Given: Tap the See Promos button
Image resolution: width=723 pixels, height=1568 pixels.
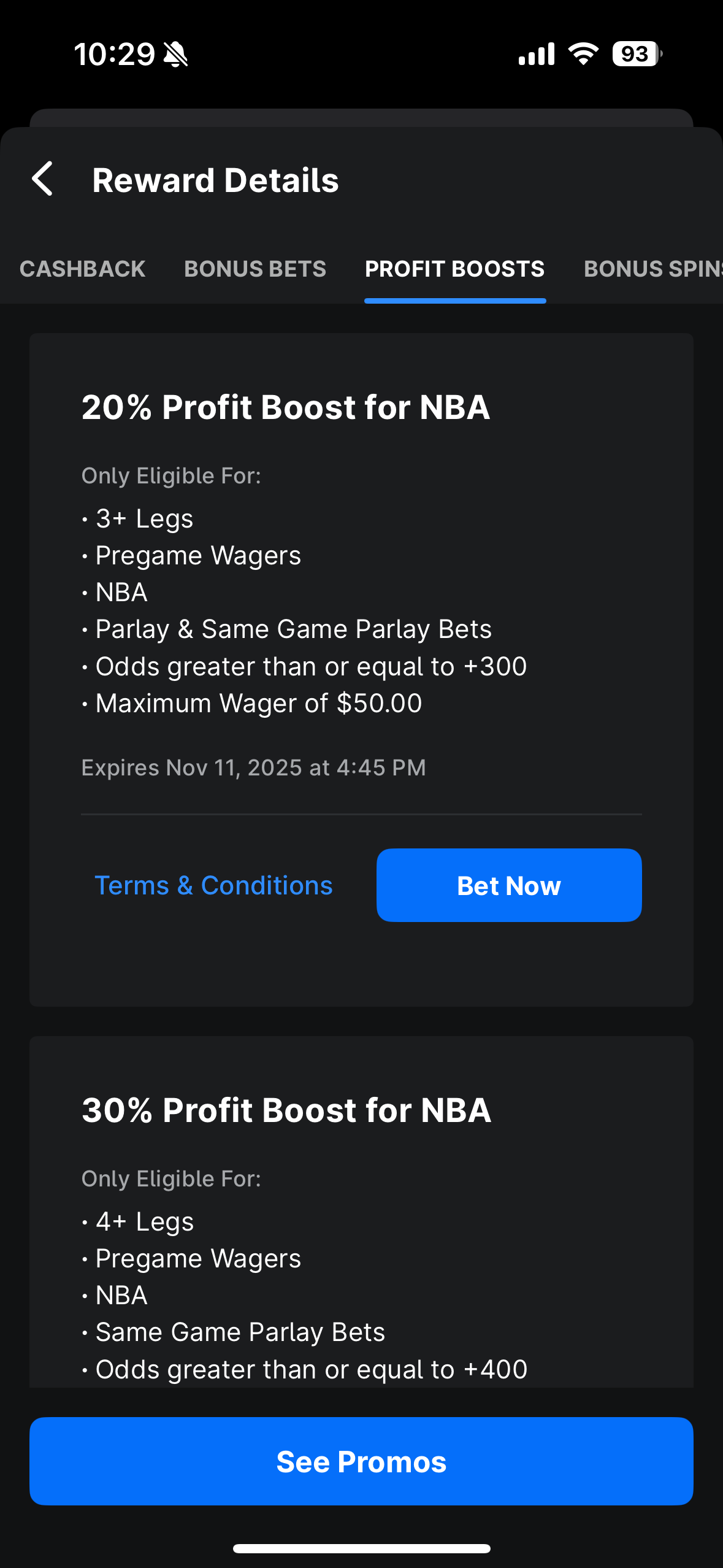Looking at the screenshot, I should coord(361,1461).
